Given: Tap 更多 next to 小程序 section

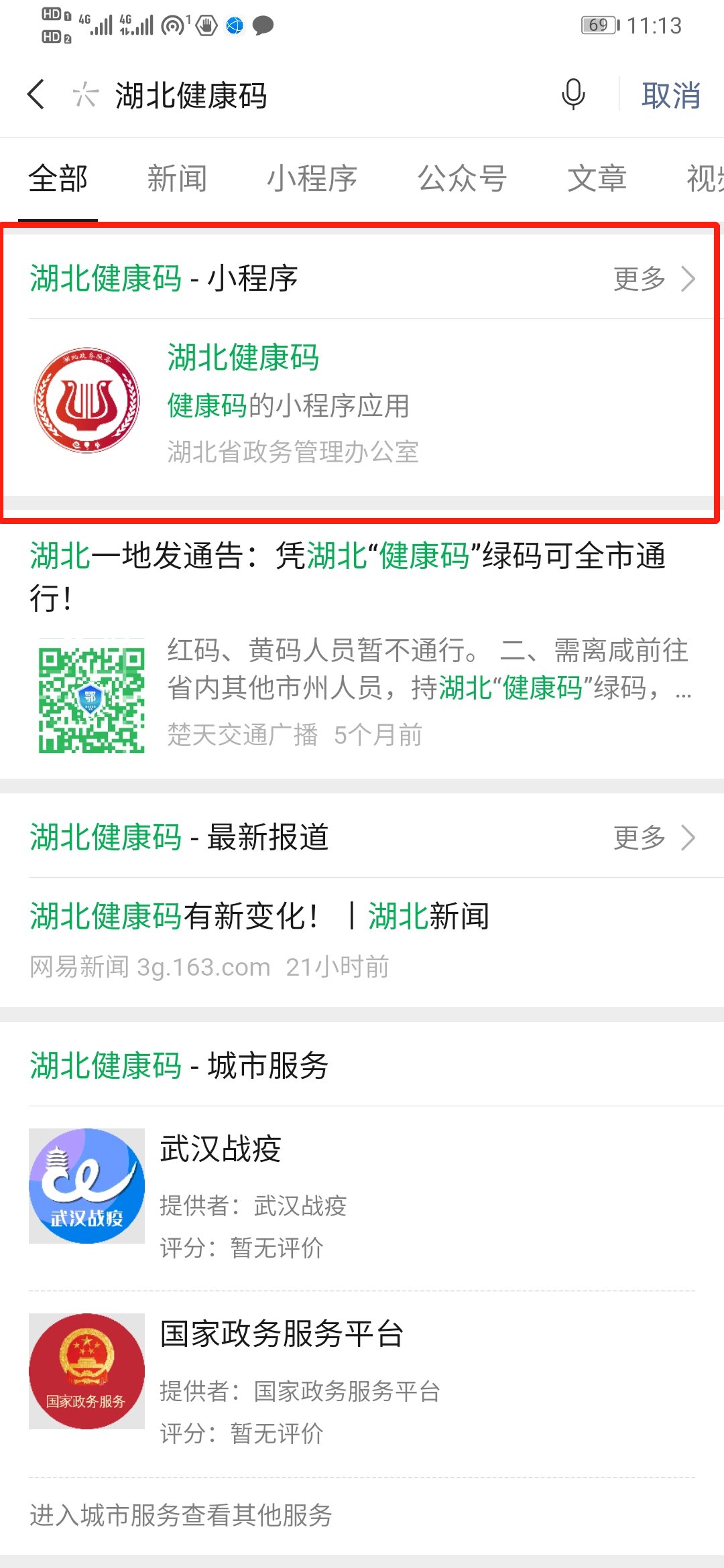Looking at the screenshot, I should pyautogui.click(x=654, y=279).
